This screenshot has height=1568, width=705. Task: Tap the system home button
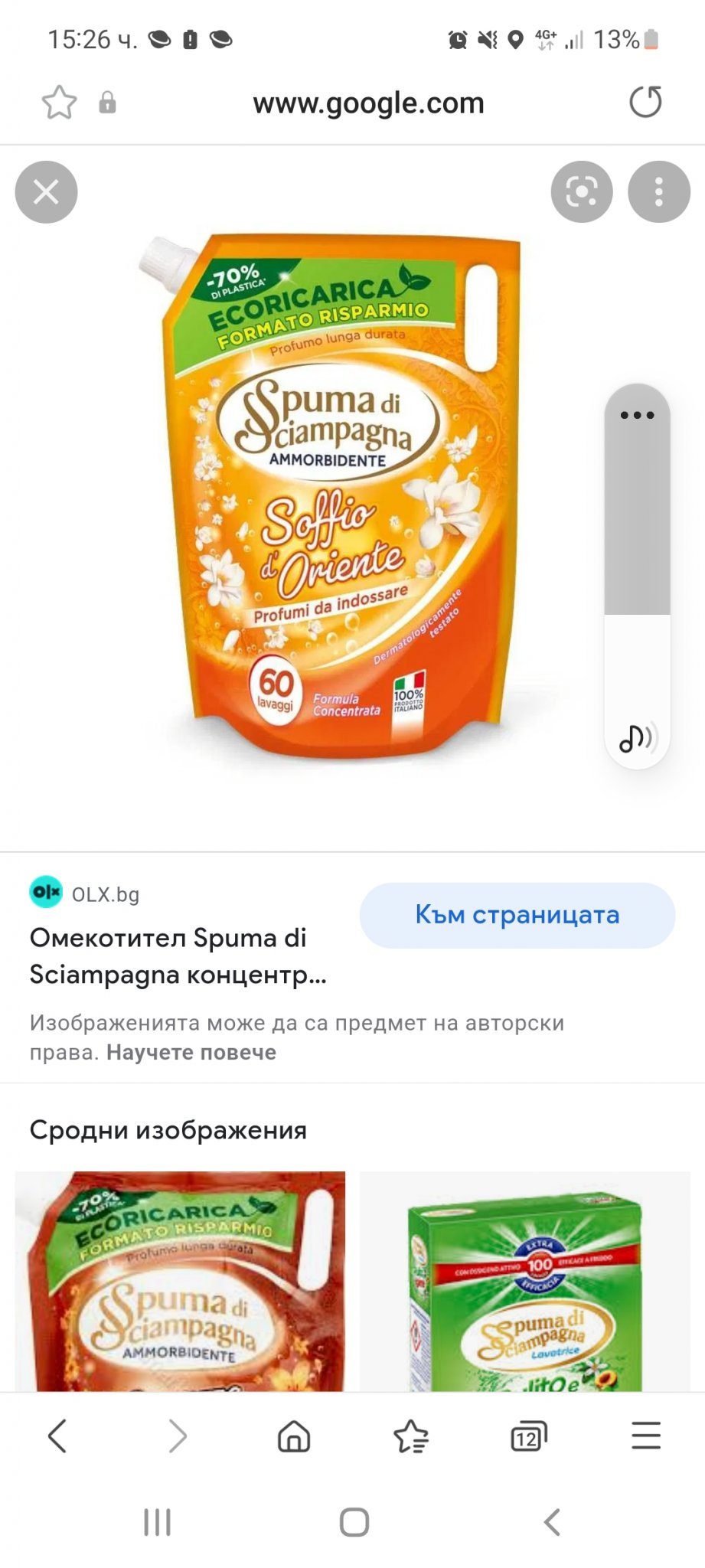[354, 1522]
